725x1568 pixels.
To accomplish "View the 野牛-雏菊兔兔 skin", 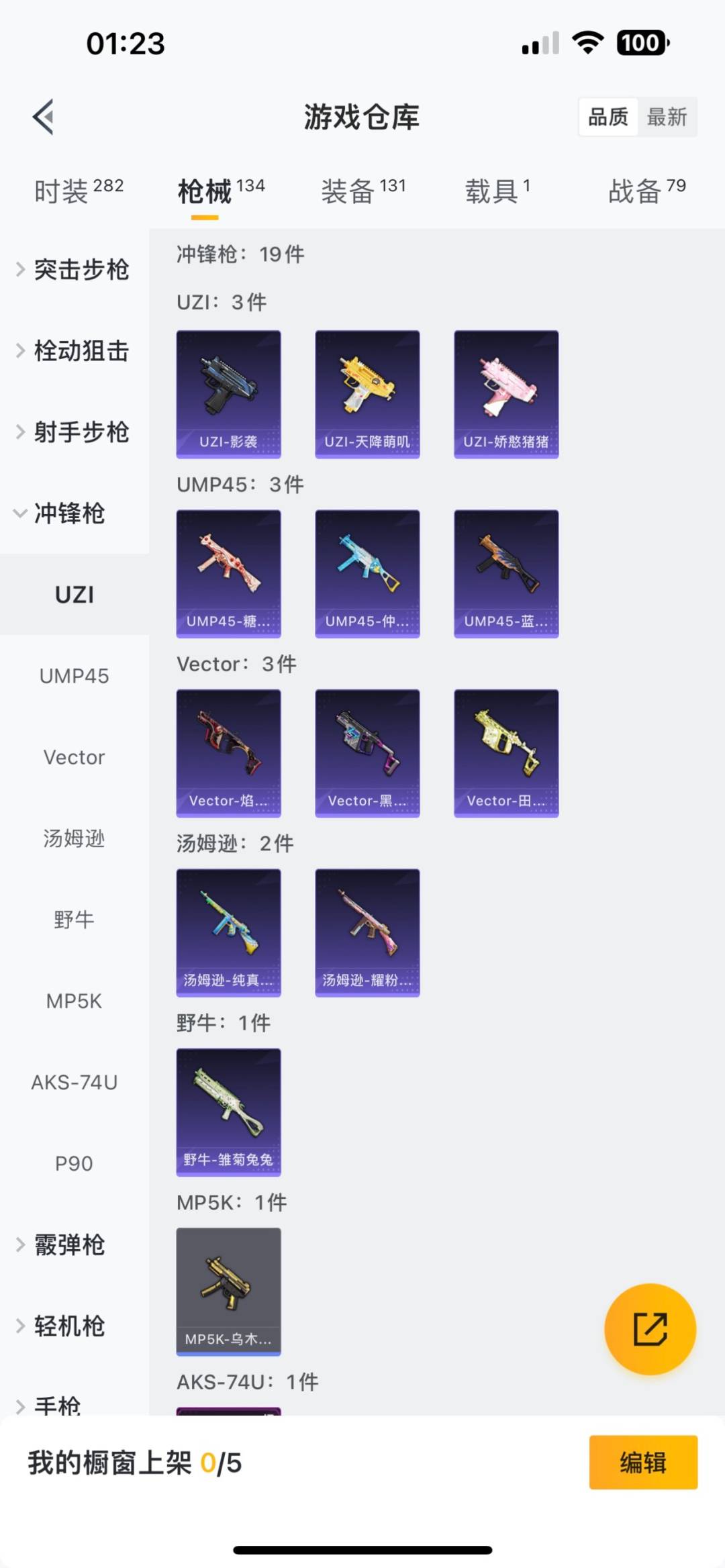I will [x=228, y=1112].
